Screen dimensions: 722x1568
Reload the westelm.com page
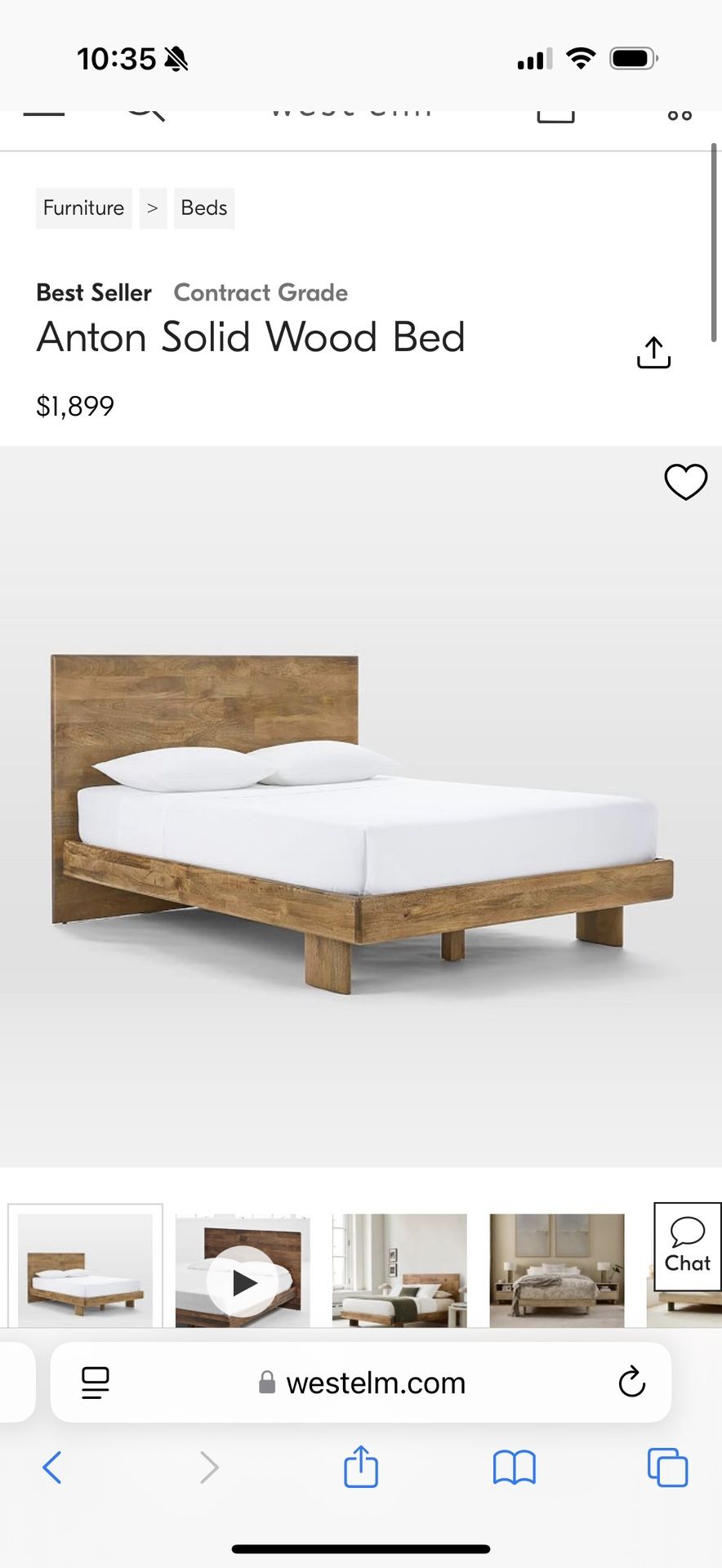click(x=631, y=1383)
